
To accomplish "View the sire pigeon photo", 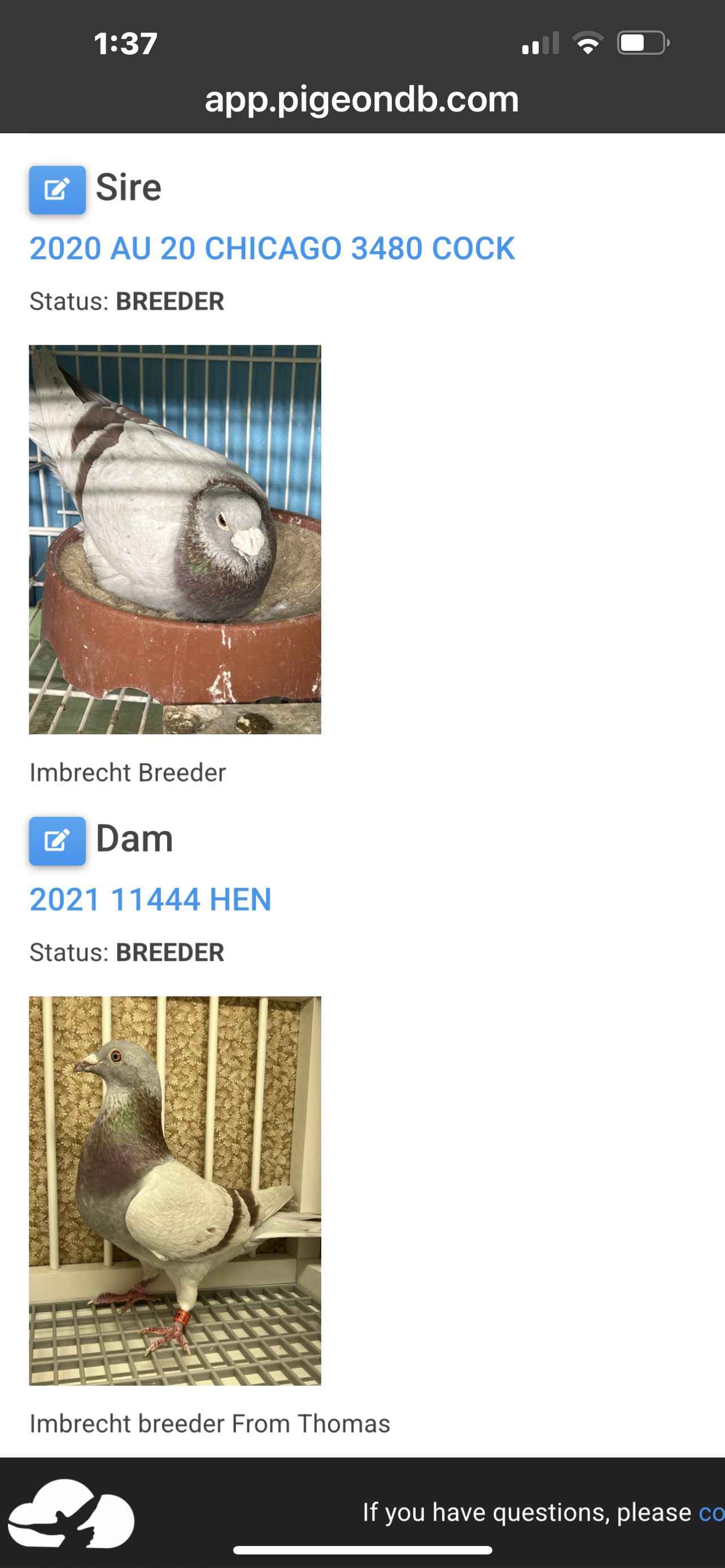I will [x=174, y=539].
